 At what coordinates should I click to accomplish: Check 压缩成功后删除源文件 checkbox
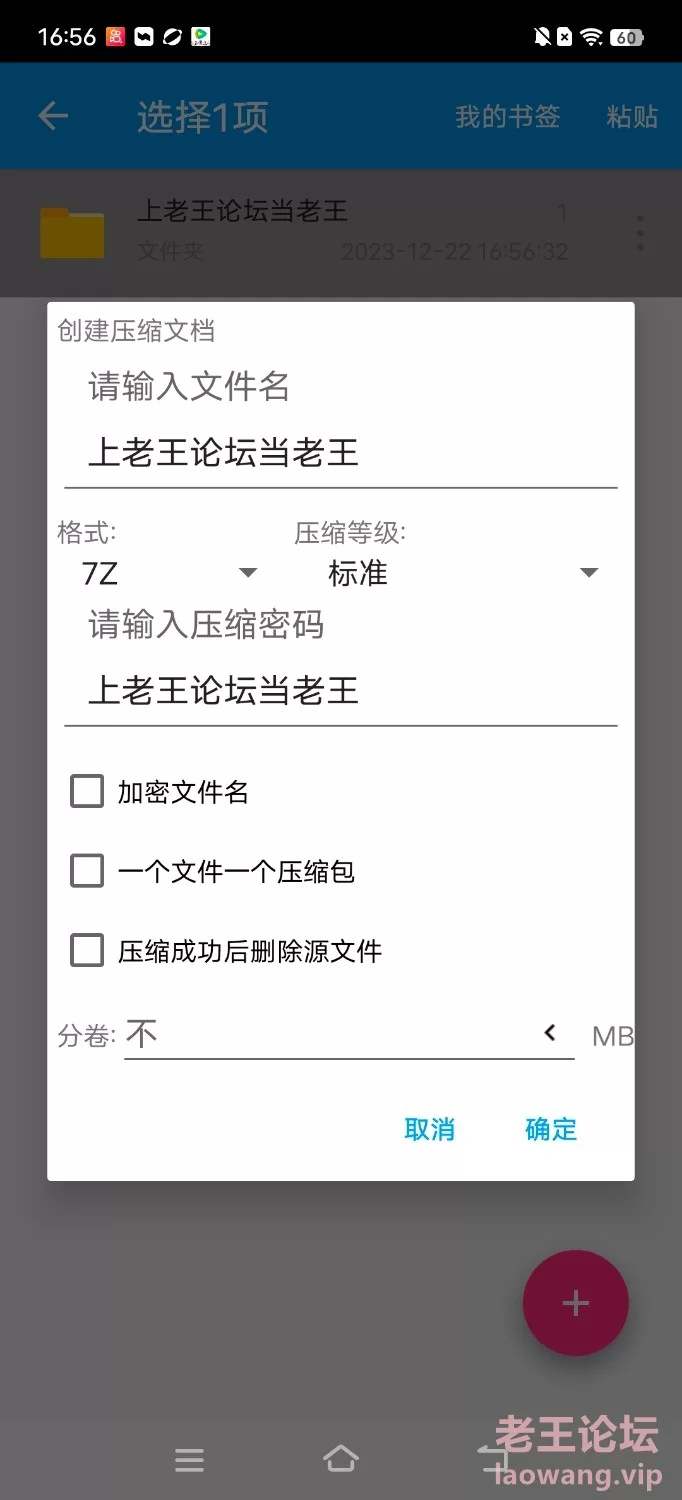[87, 950]
